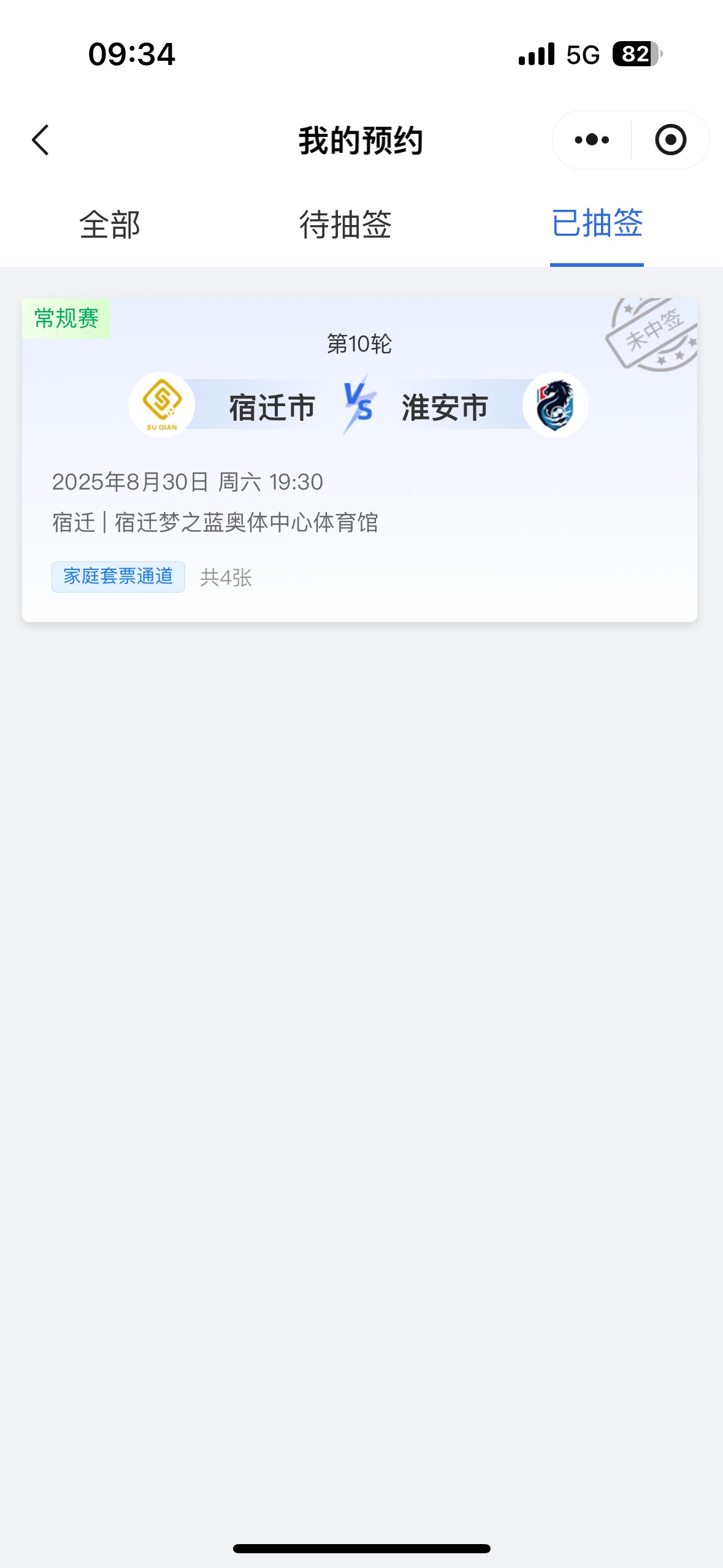Screen dimensions: 723x1568
Task: Open the 宿迁市 vs 淮安市 reservation card
Action: tap(359, 460)
